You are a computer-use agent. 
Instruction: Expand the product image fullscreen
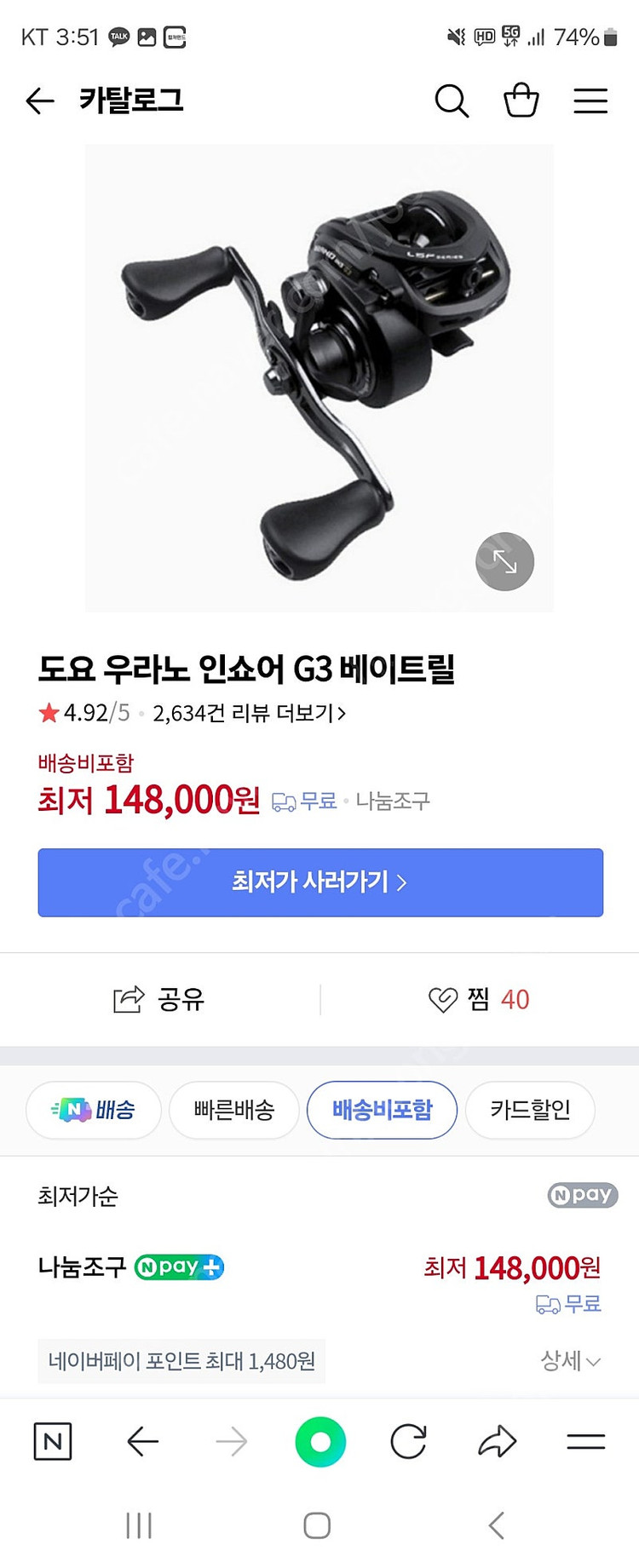[x=504, y=561]
